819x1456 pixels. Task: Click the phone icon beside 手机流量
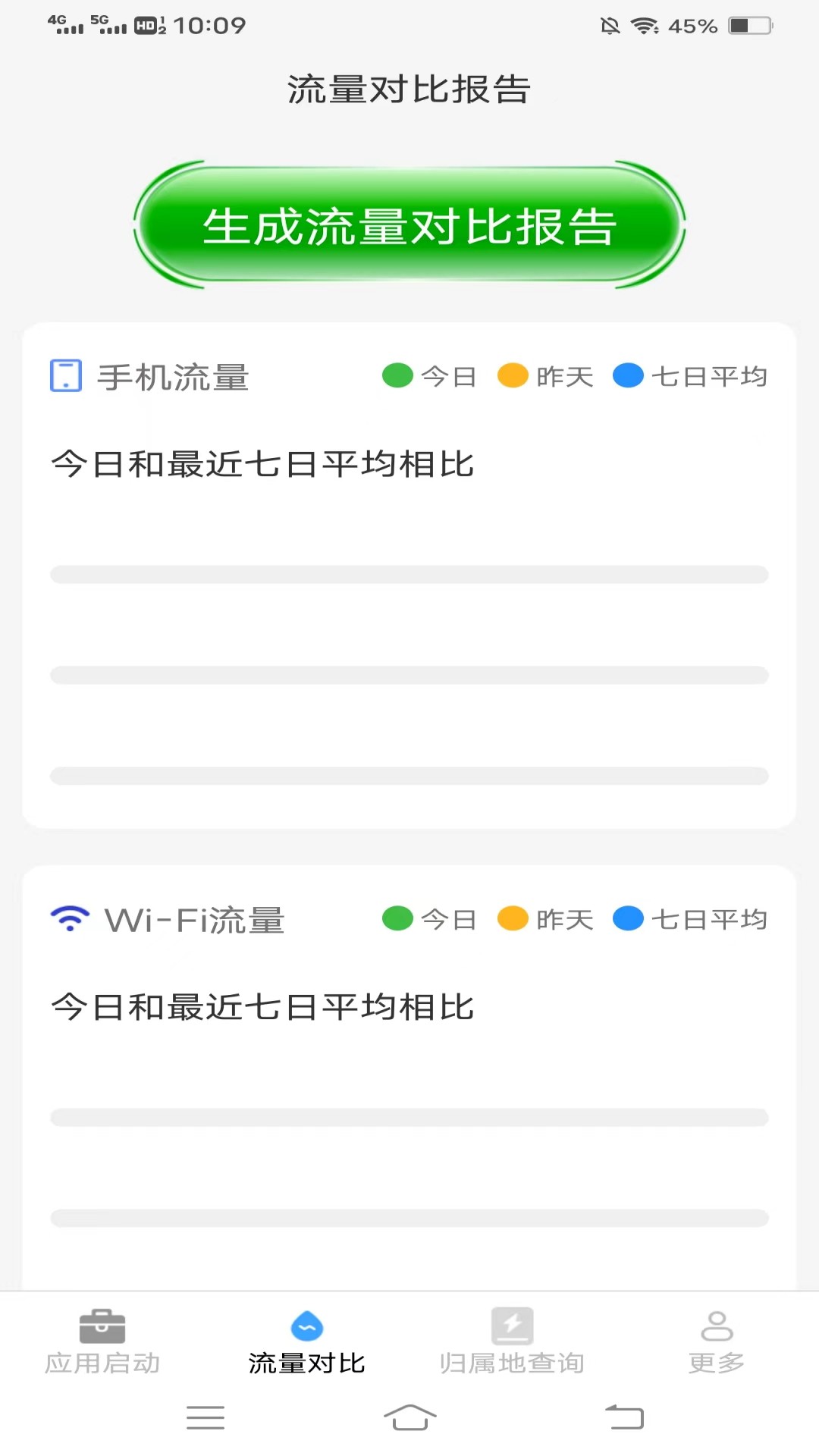(64, 375)
